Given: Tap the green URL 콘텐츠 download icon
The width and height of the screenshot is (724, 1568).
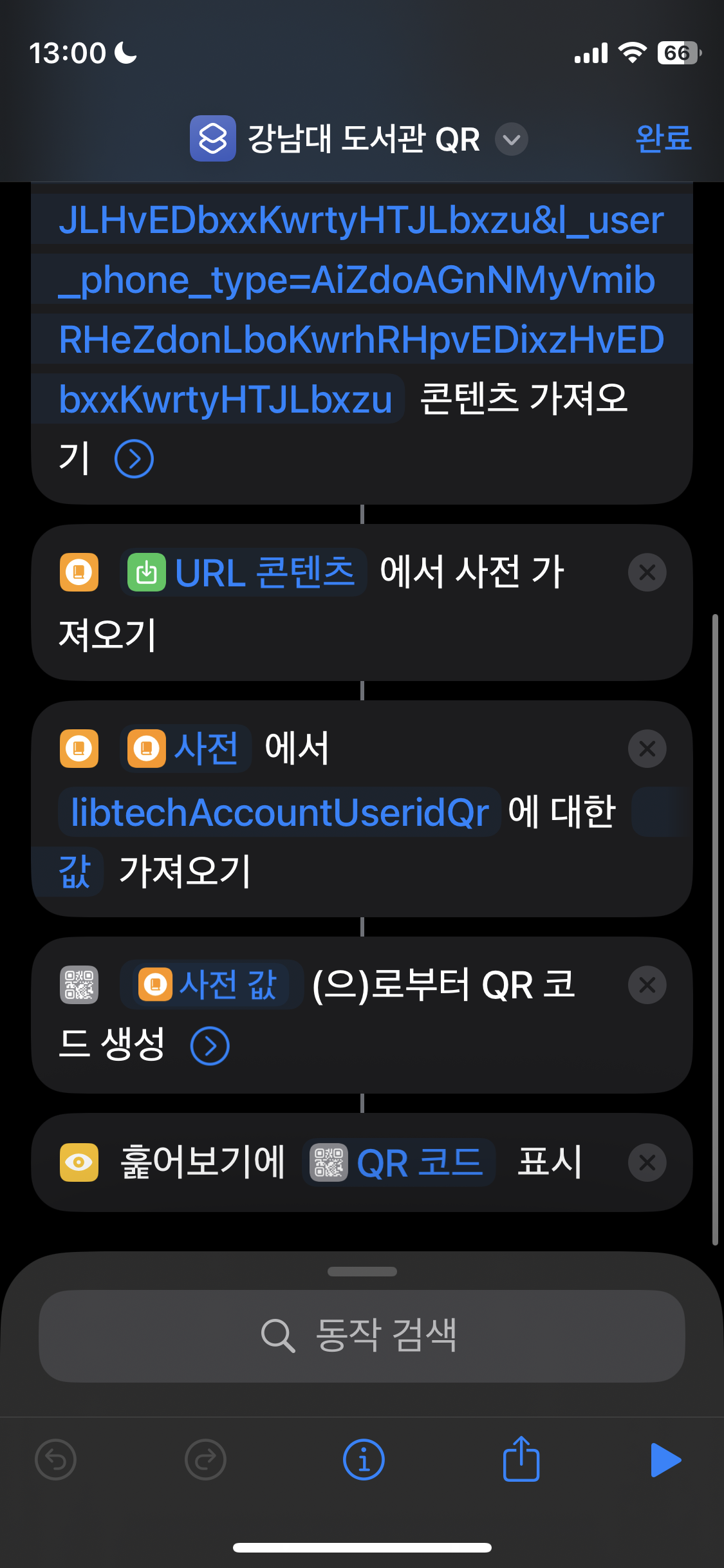Looking at the screenshot, I should pyautogui.click(x=147, y=570).
